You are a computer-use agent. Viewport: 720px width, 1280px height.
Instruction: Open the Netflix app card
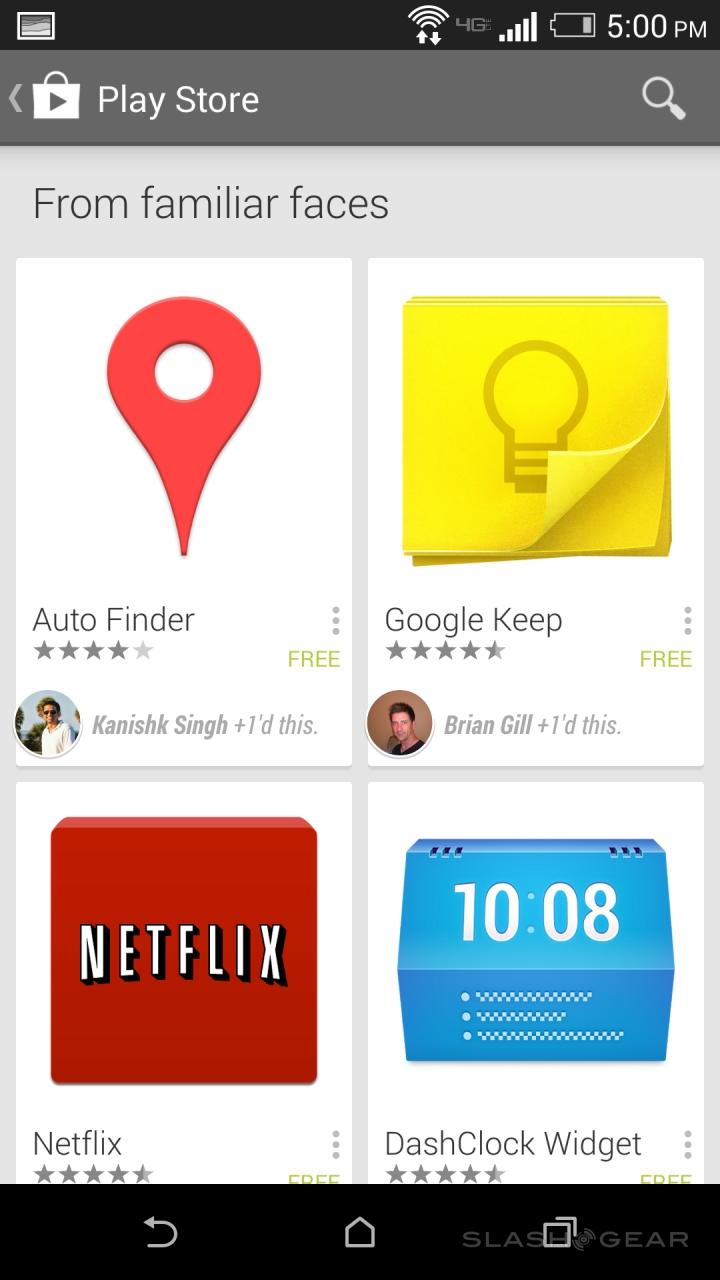[184, 950]
